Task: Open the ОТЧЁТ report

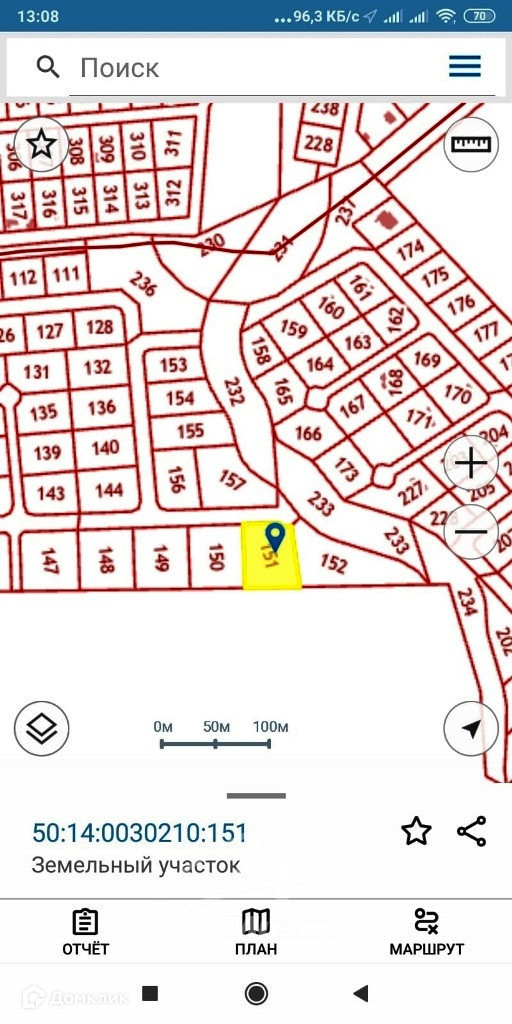Action: tap(86, 932)
